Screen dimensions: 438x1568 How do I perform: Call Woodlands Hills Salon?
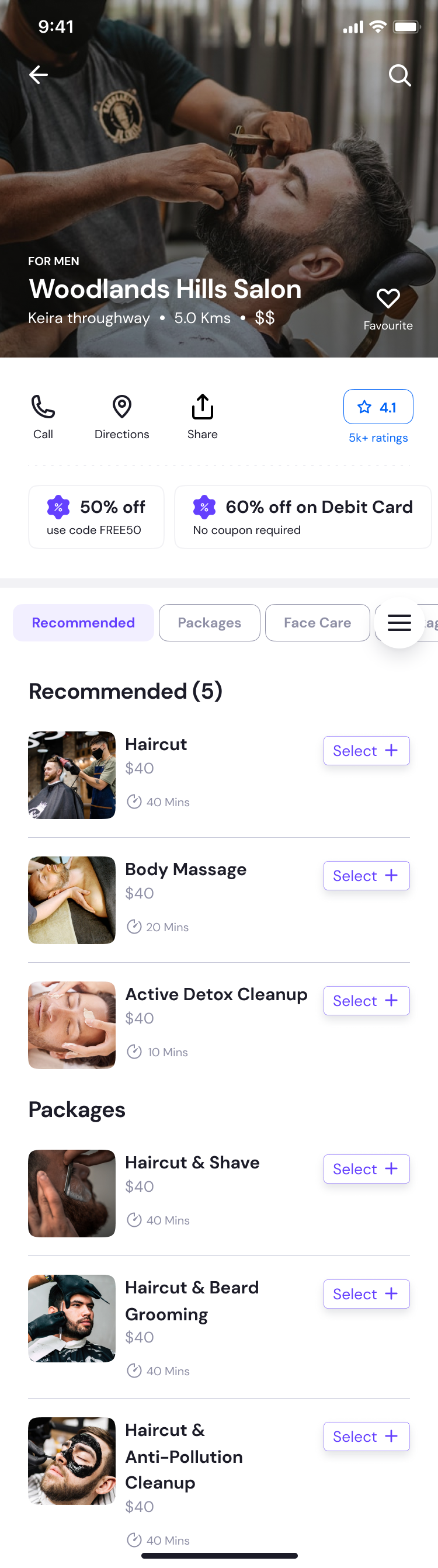click(43, 416)
